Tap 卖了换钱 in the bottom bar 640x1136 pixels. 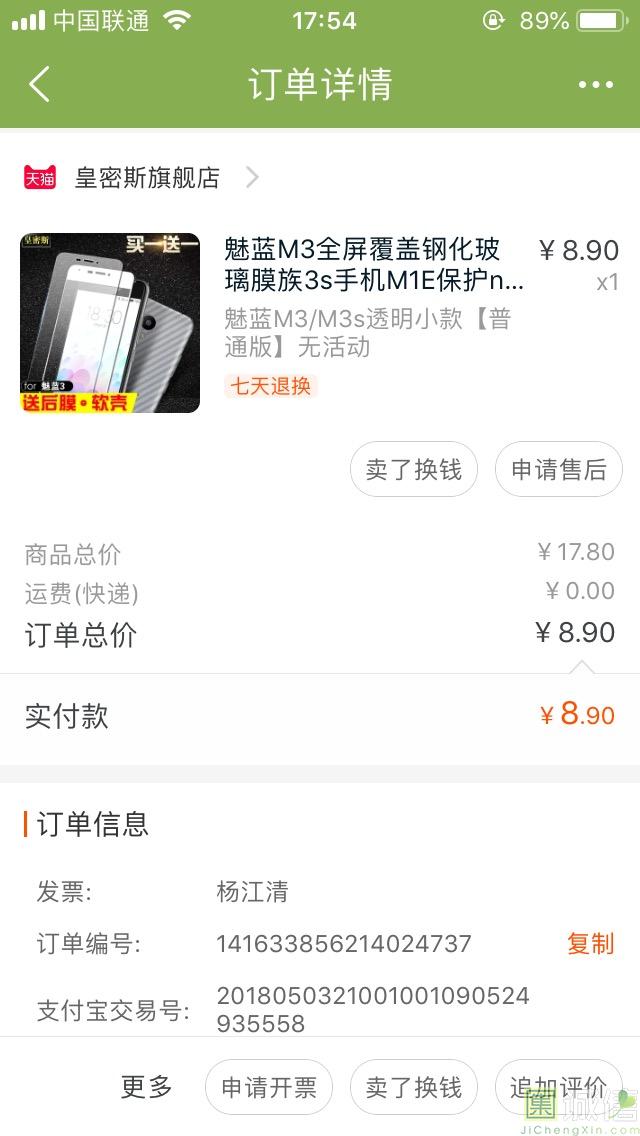(x=414, y=1087)
